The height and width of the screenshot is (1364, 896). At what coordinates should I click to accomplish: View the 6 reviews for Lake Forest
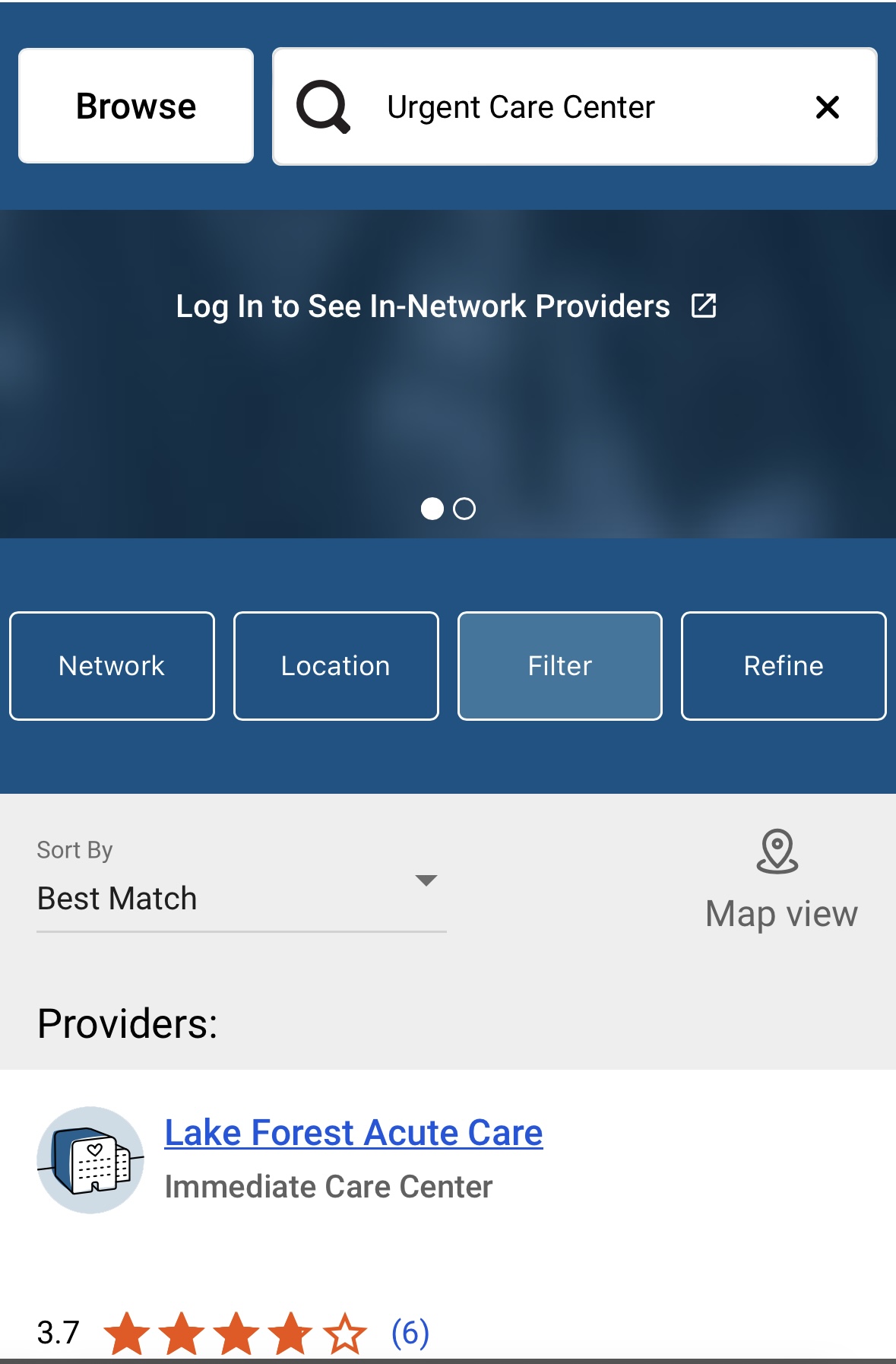pyautogui.click(x=410, y=1333)
